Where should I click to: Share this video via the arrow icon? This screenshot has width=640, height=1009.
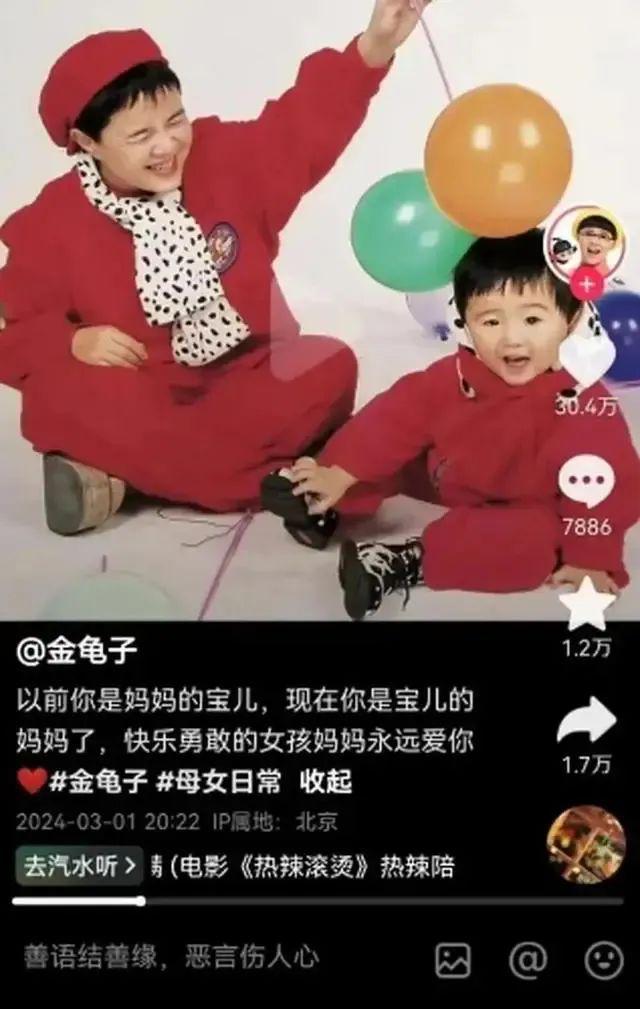[x=586, y=720]
